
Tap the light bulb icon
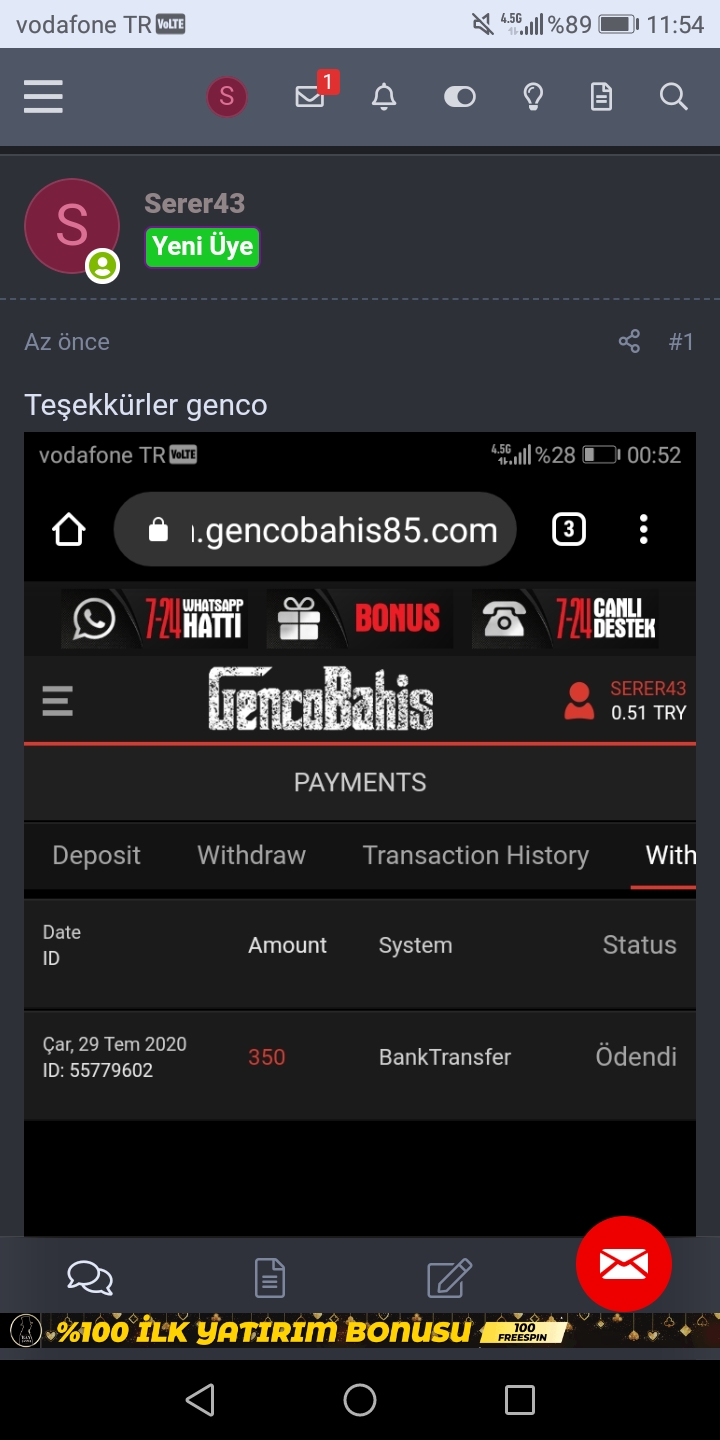click(533, 97)
